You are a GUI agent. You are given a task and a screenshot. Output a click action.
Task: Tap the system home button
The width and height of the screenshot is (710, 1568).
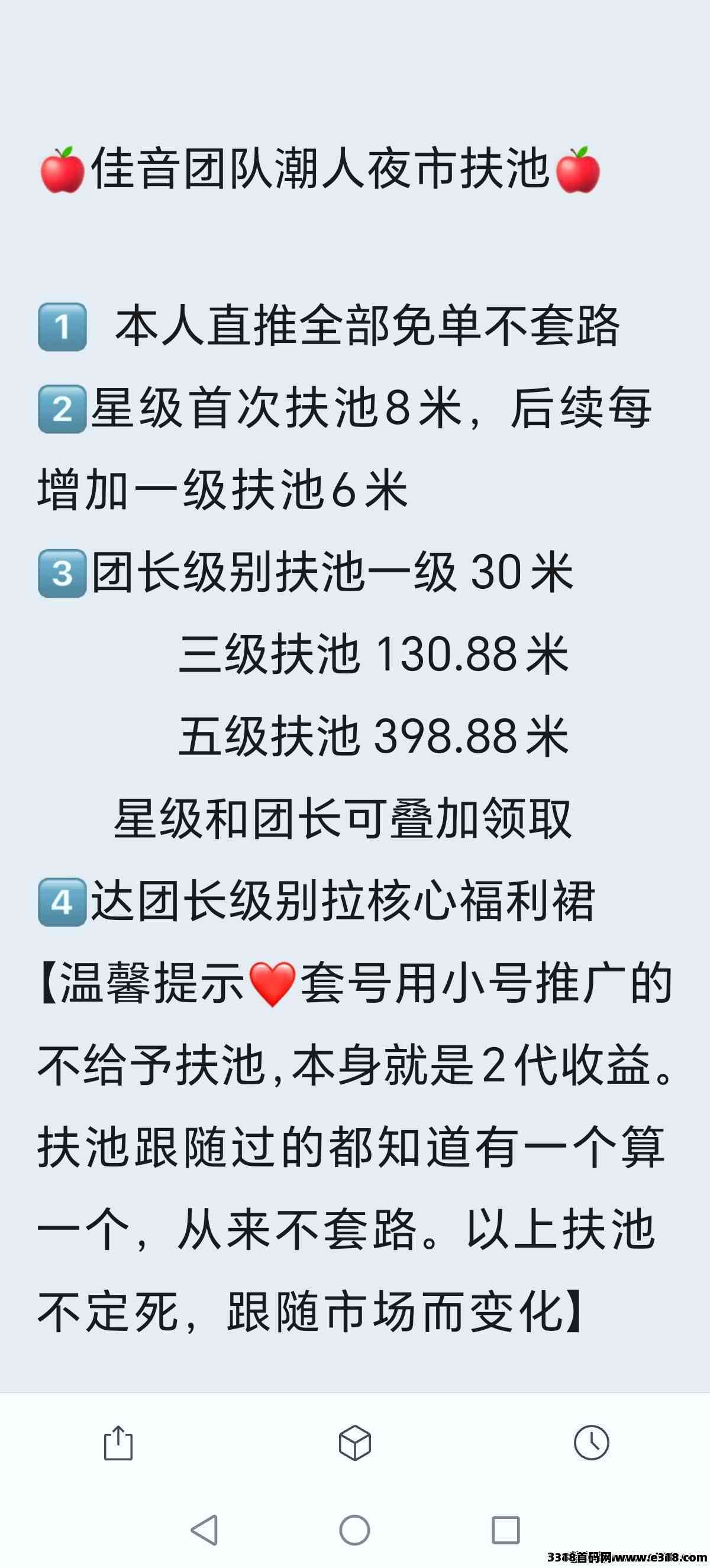(x=354, y=1530)
